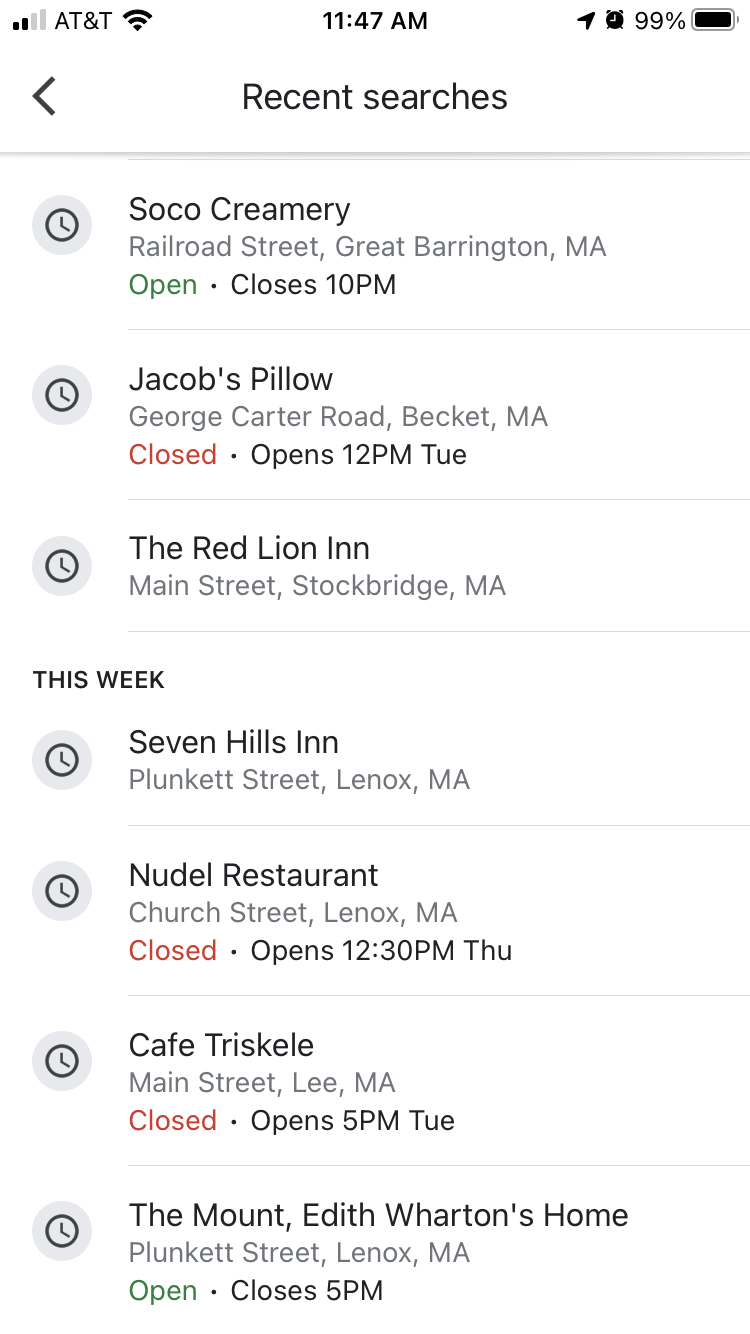Select Cafe Triskele in Lee

(375, 1081)
